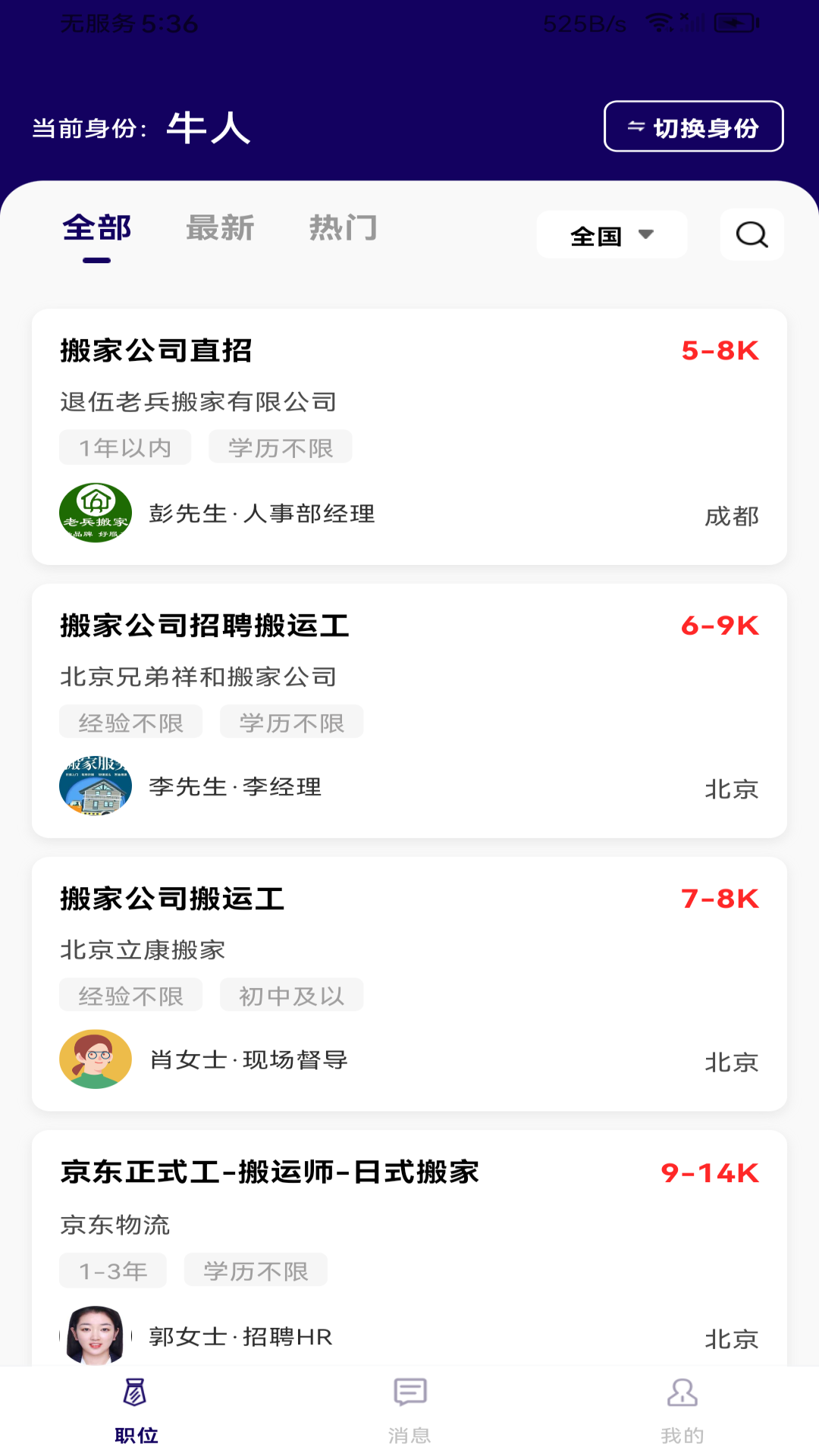Tap 肖女士's avatar icon

point(96,1059)
